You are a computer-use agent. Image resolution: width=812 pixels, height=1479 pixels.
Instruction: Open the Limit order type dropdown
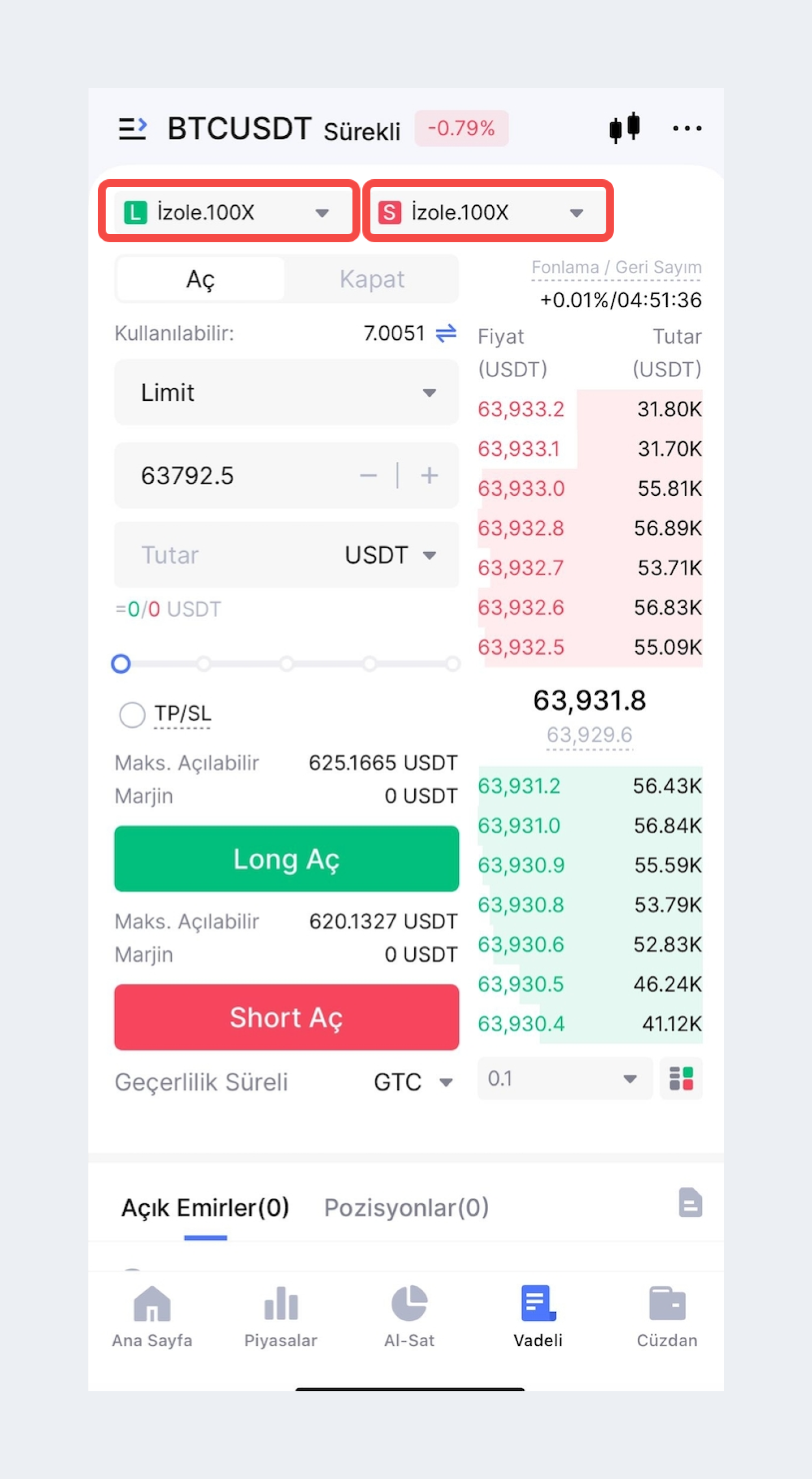(x=286, y=393)
